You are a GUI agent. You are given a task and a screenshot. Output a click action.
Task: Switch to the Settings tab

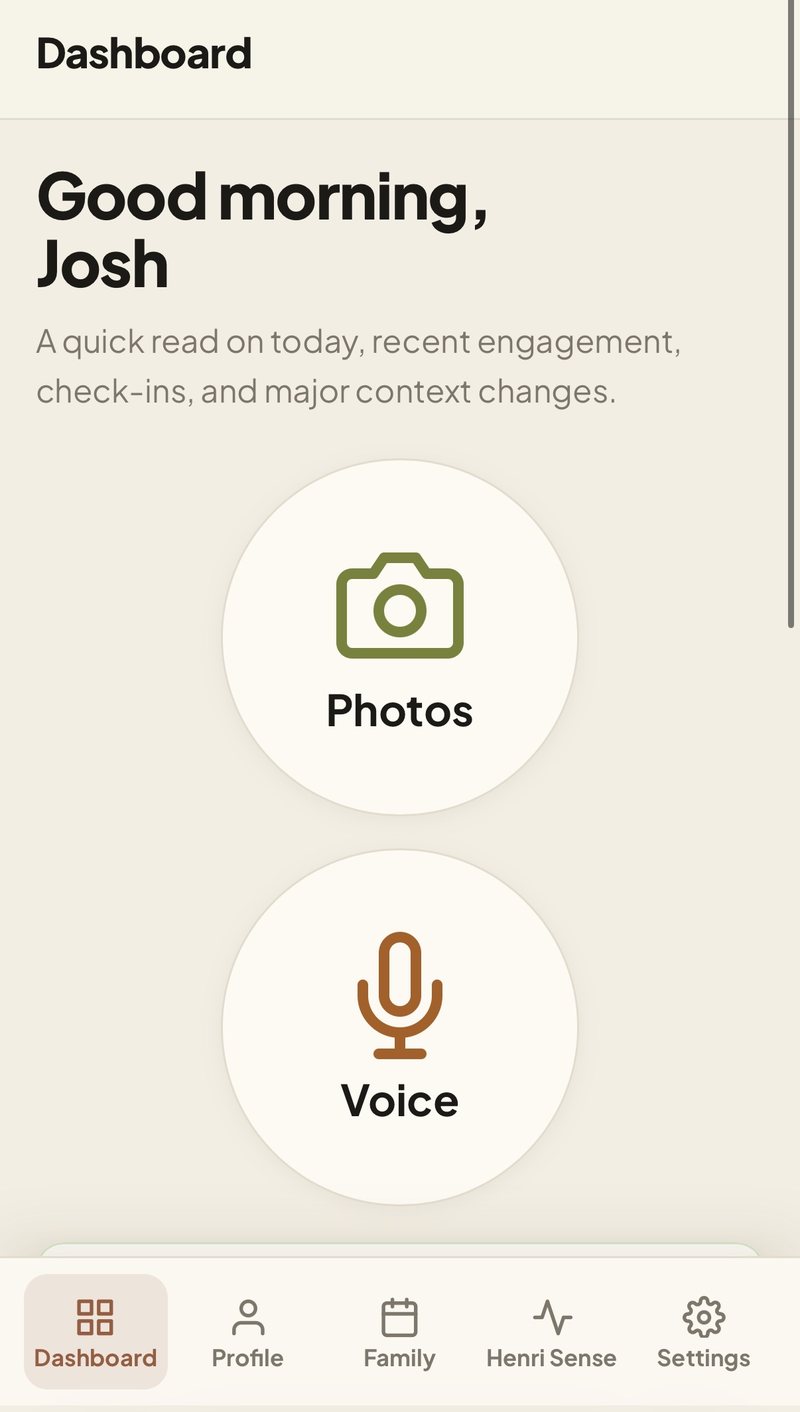704,1332
